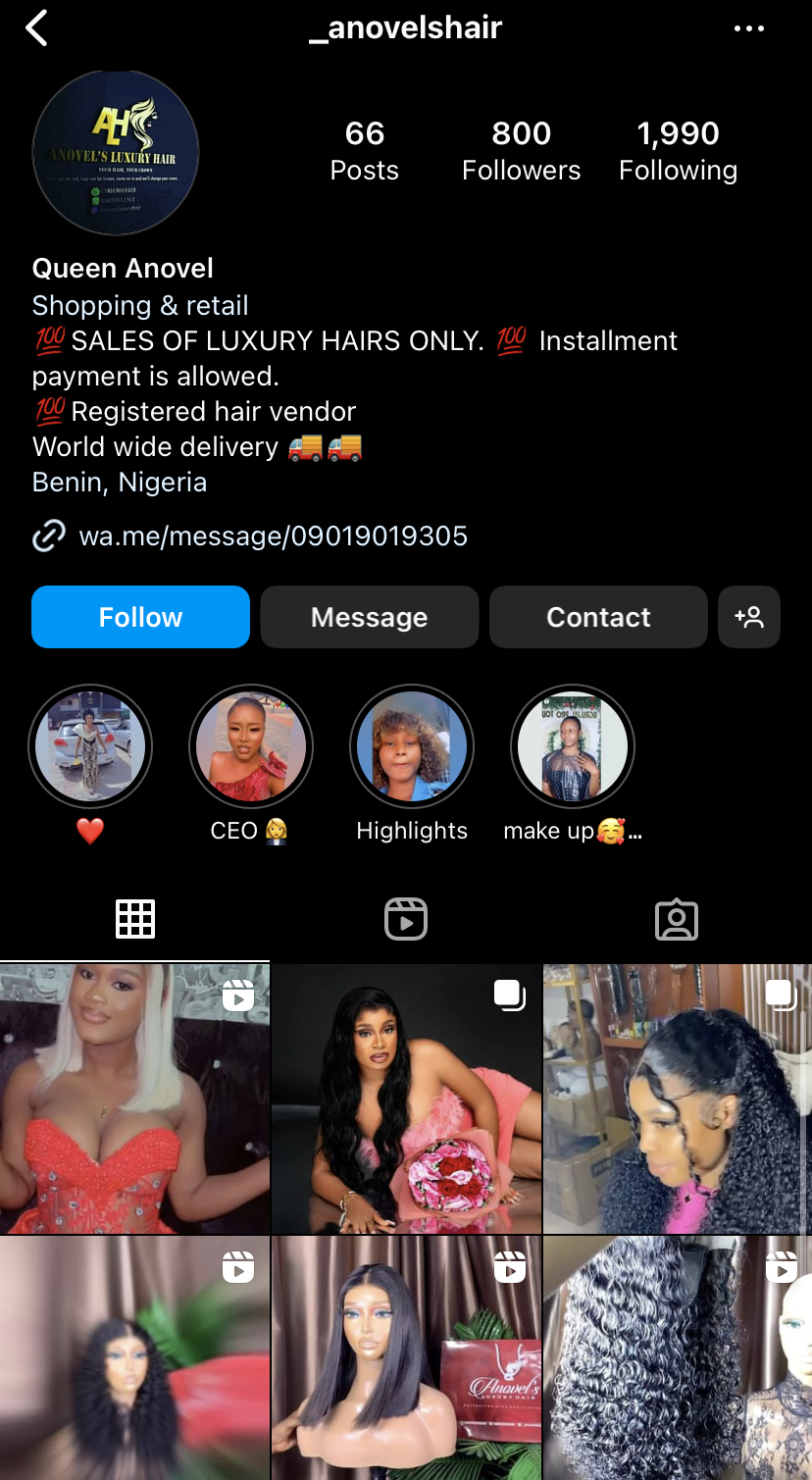
Task: Open the red heart story highlight
Action: coord(90,746)
